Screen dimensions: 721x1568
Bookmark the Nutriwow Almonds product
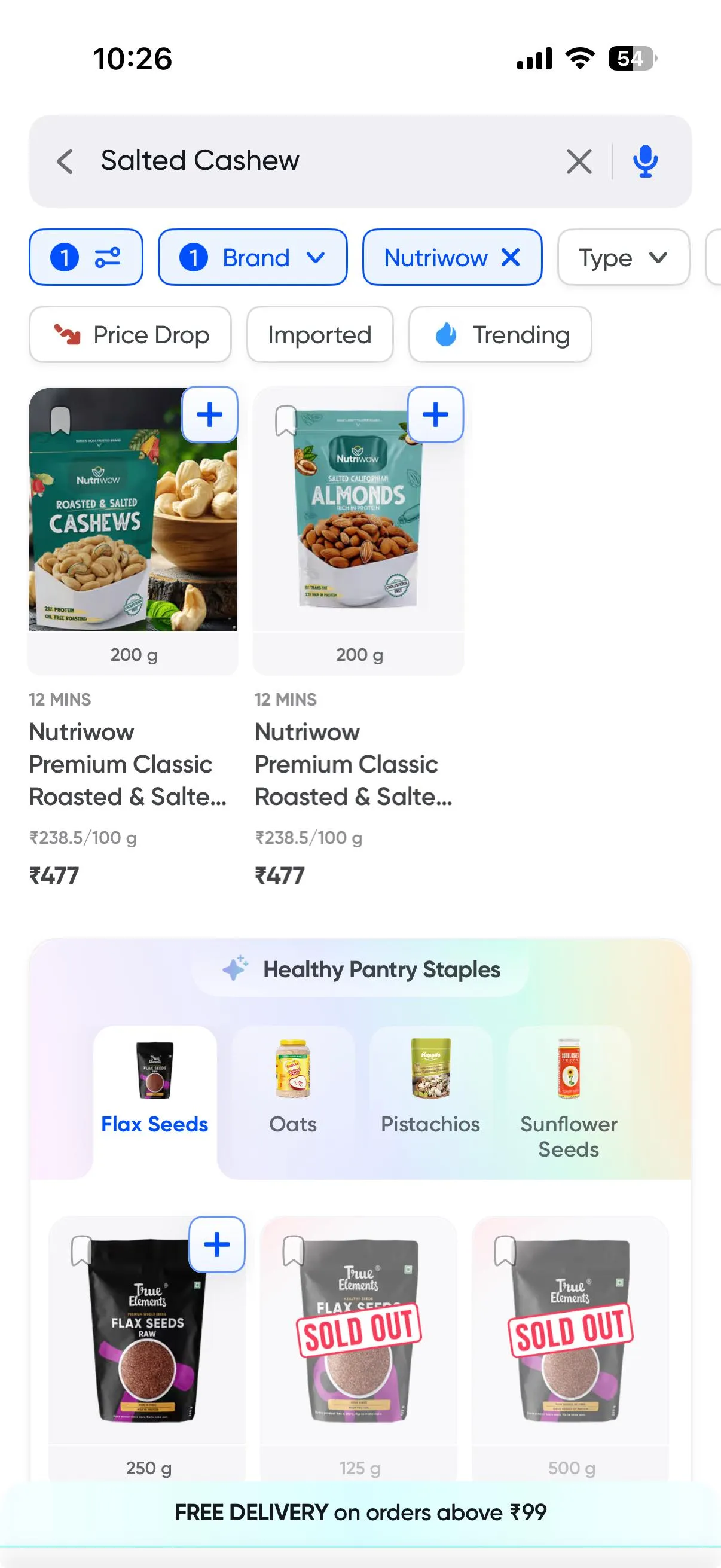point(286,420)
